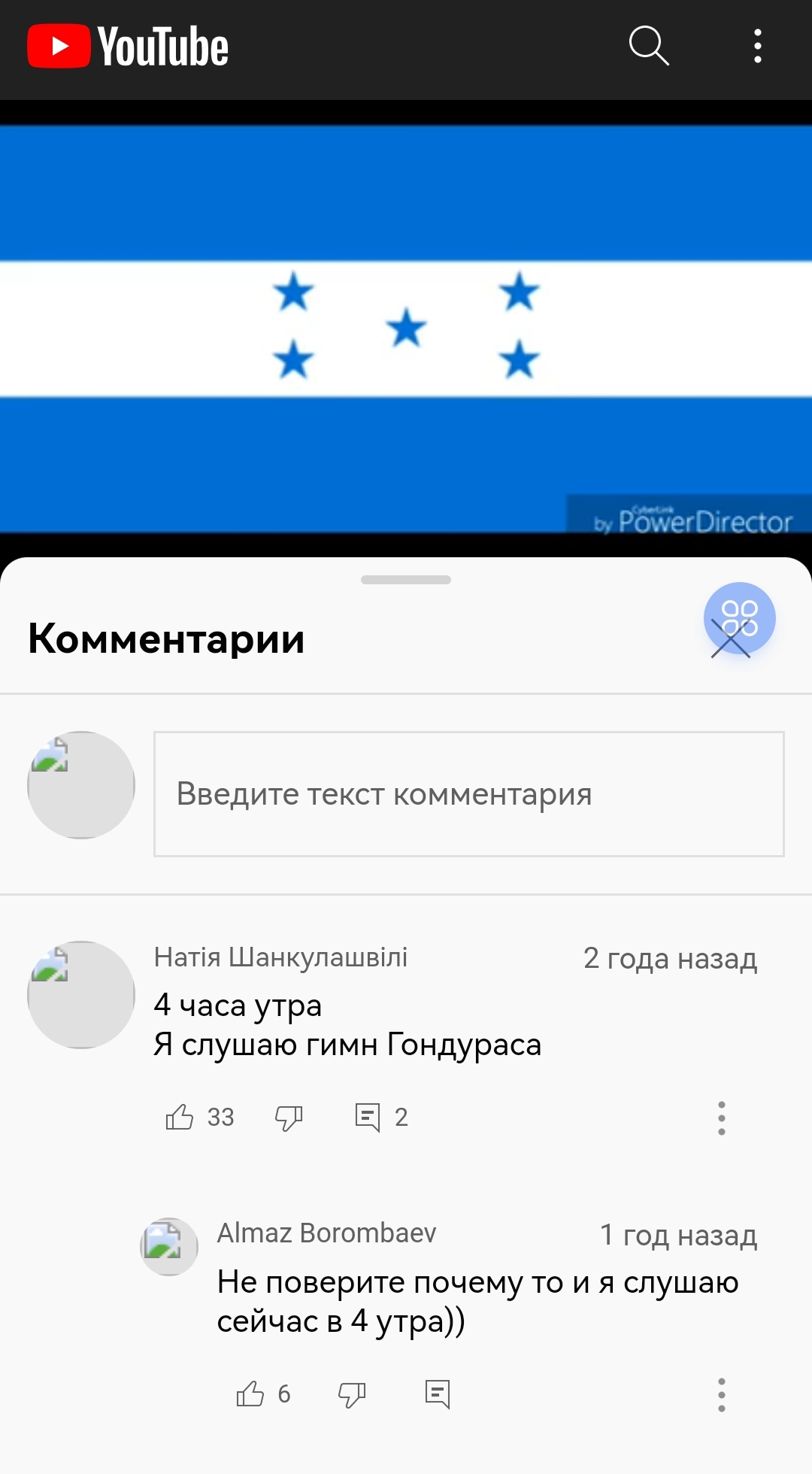Like Almaz Borombaev's reply
812x1474 pixels.
[x=250, y=1394]
